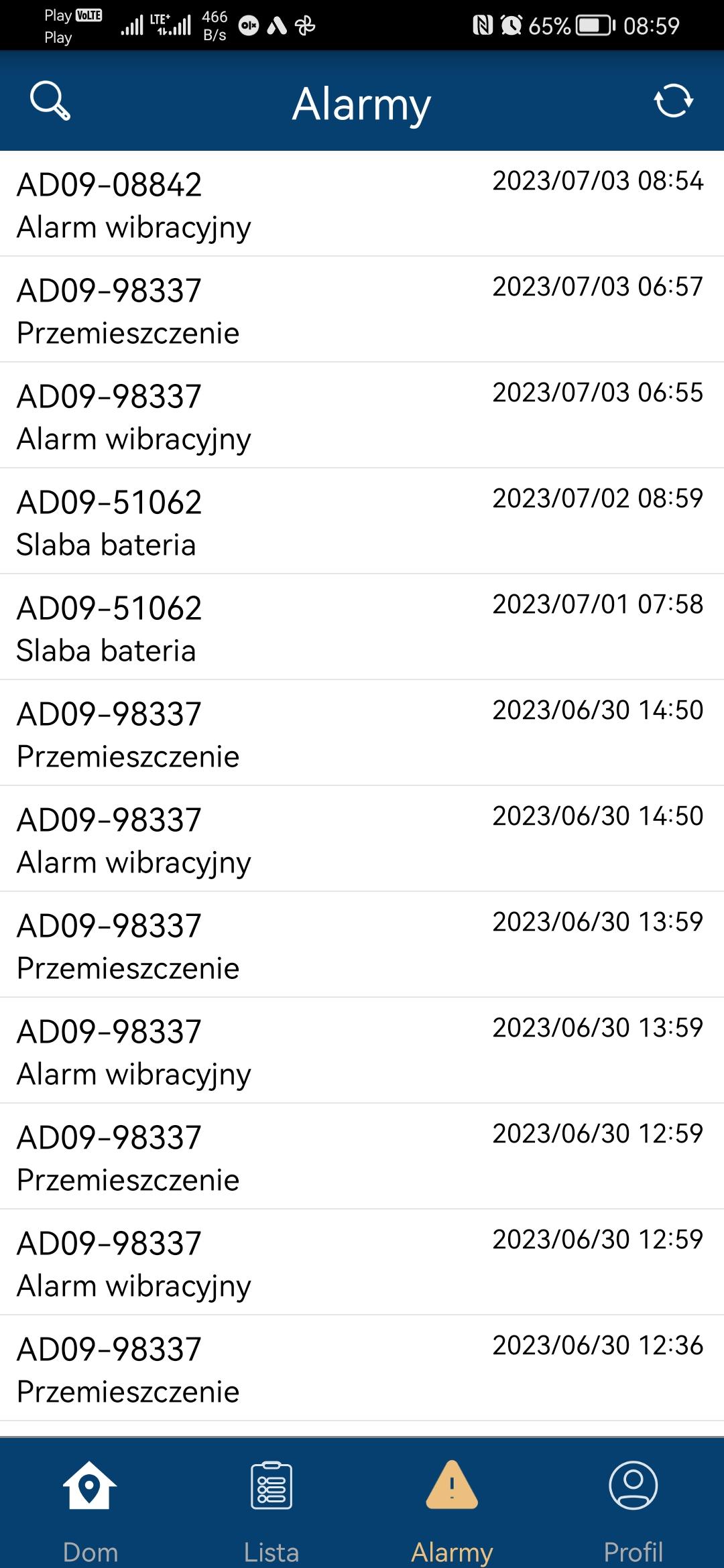This screenshot has height=1568, width=724.
Task: Open AD09-08842 alarm from 08:54
Action: click(x=362, y=204)
